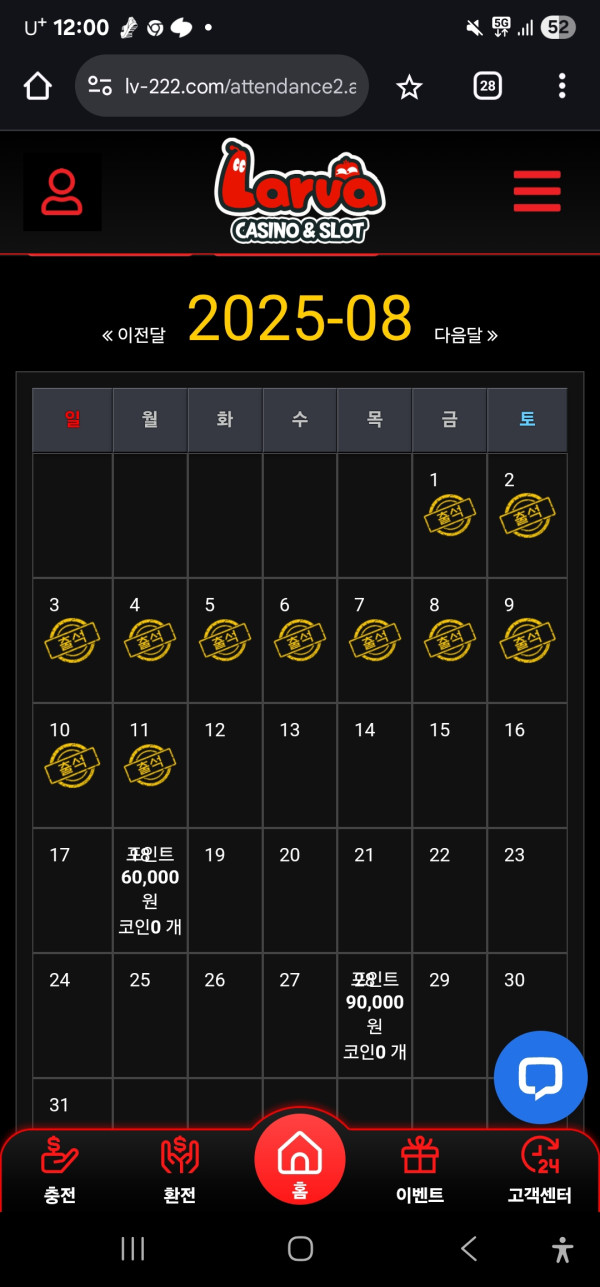Bookmark this page with the star

(x=409, y=87)
